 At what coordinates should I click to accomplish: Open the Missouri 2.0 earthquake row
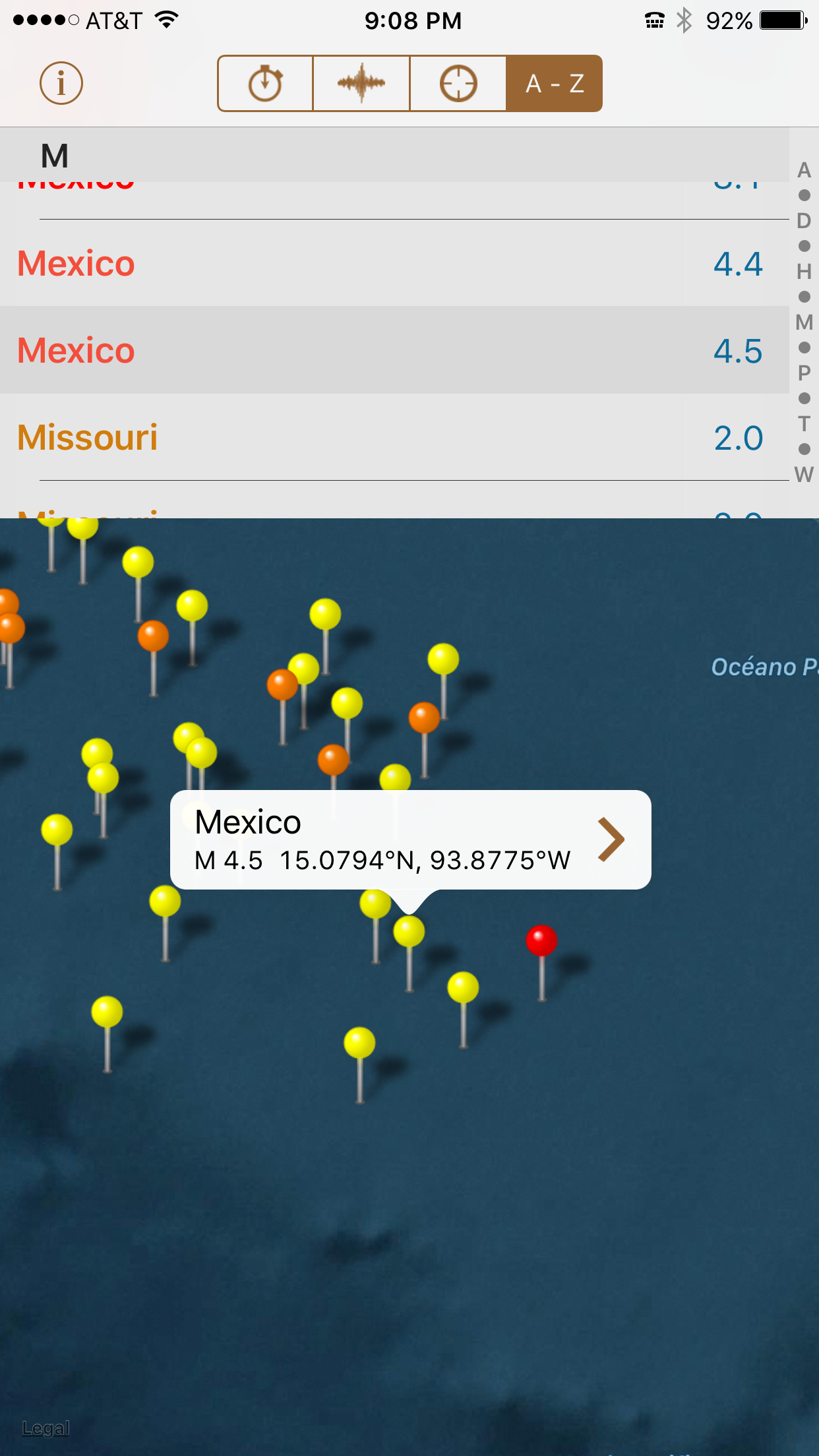pos(394,437)
